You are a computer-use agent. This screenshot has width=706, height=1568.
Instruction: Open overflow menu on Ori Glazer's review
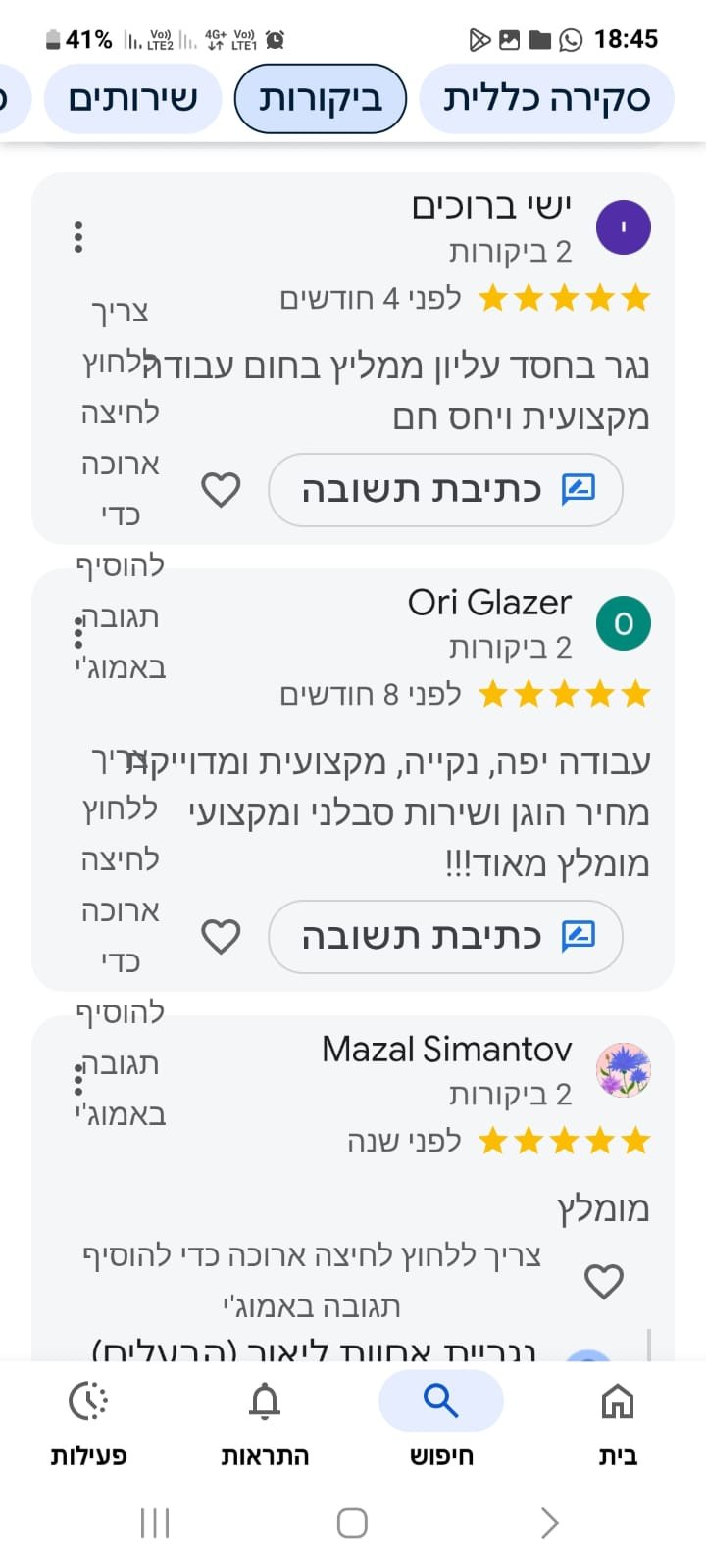coord(78,633)
